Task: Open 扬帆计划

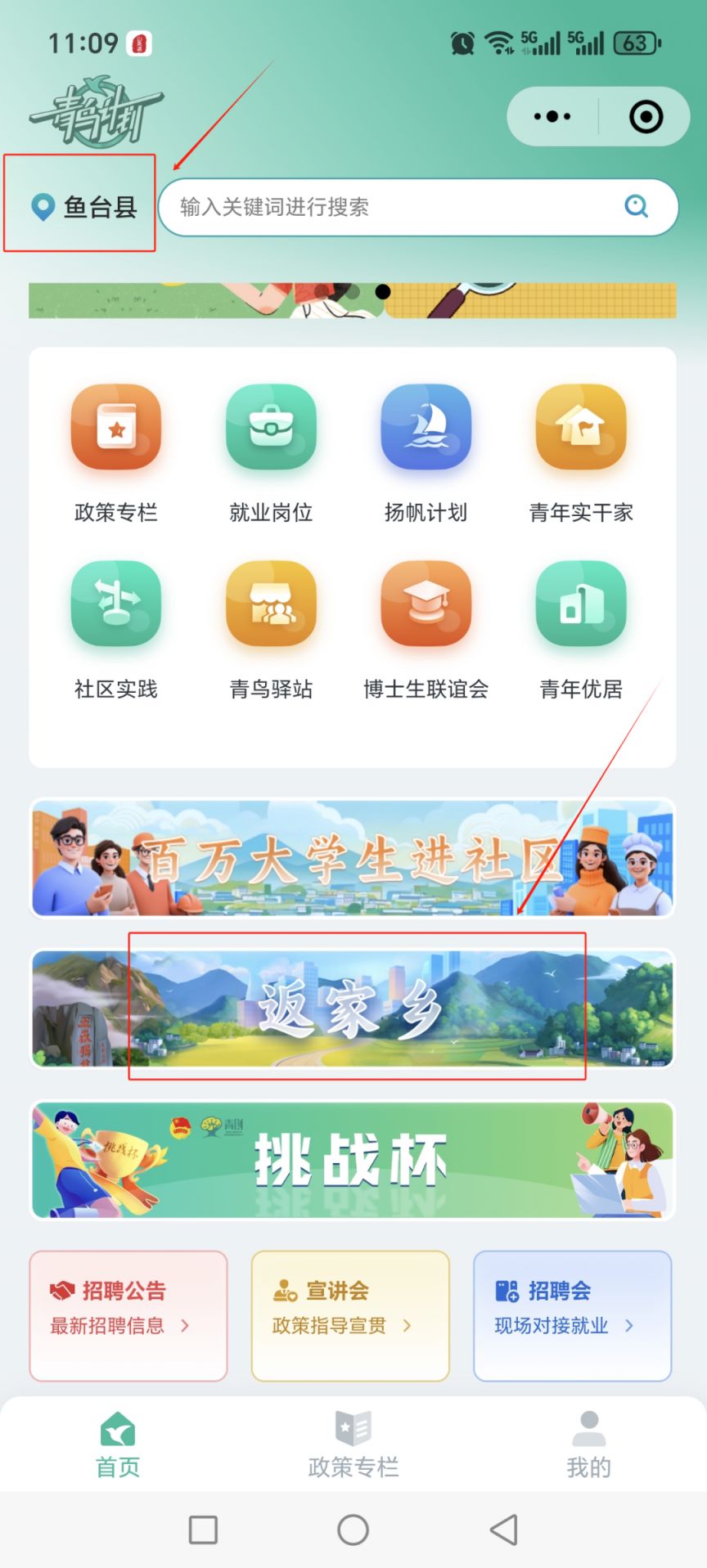Action: [426, 452]
